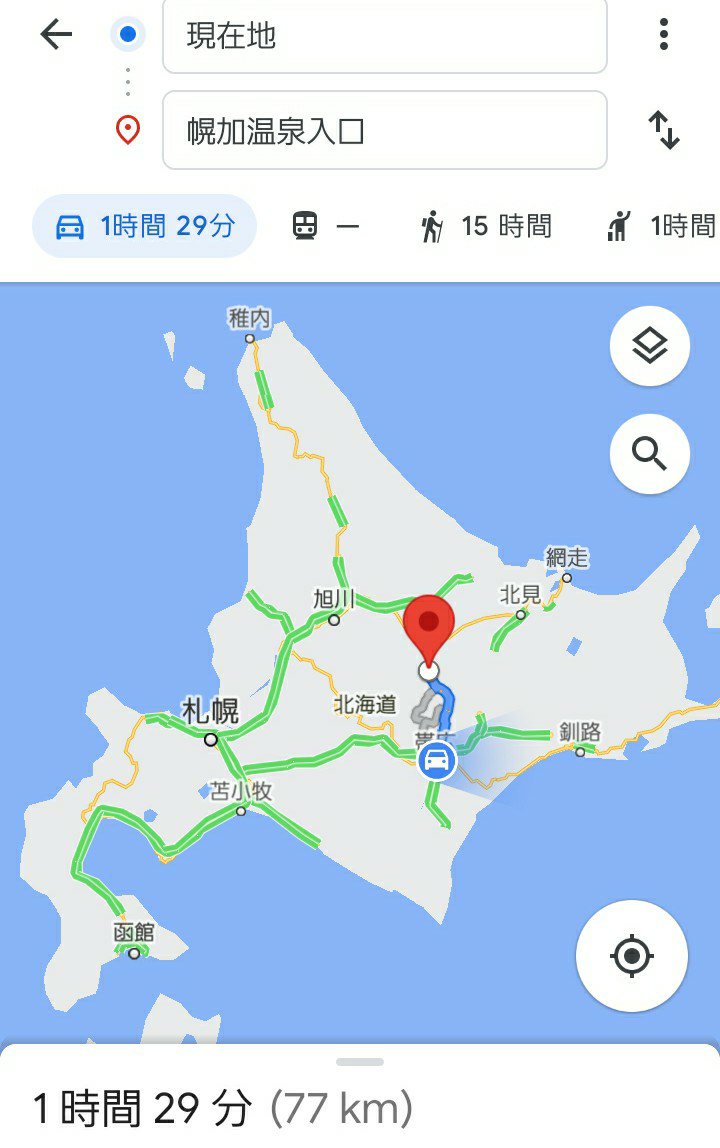Select the driving mode 1時間 29分

pyautogui.click(x=145, y=227)
